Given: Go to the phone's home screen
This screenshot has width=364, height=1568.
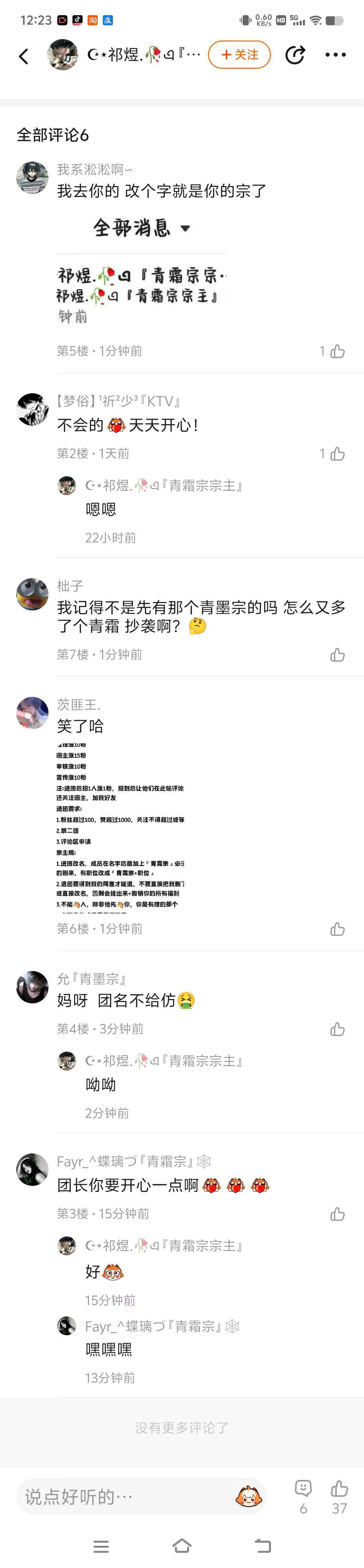Looking at the screenshot, I should [x=182, y=1545].
